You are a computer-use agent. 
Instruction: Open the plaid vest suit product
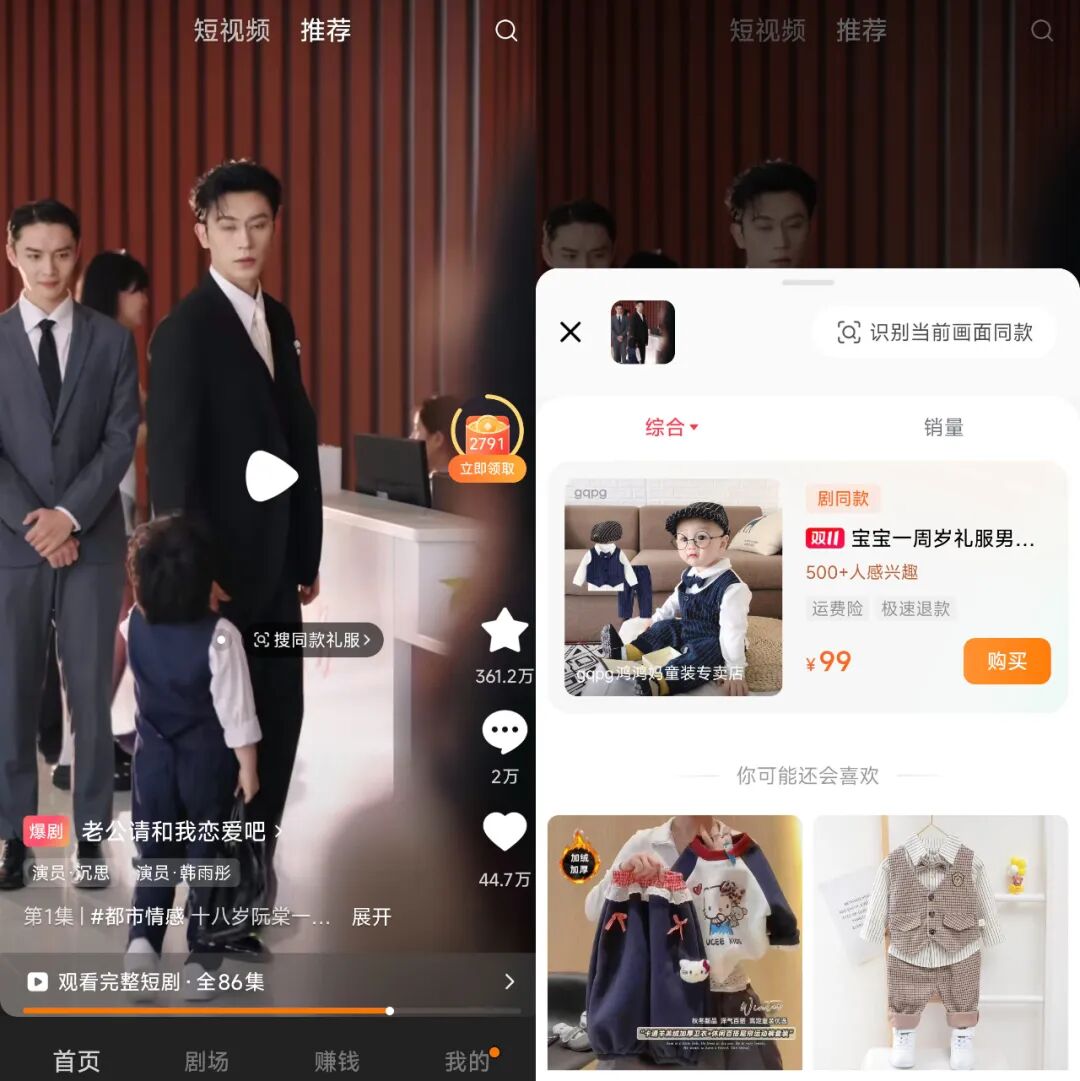click(940, 942)
